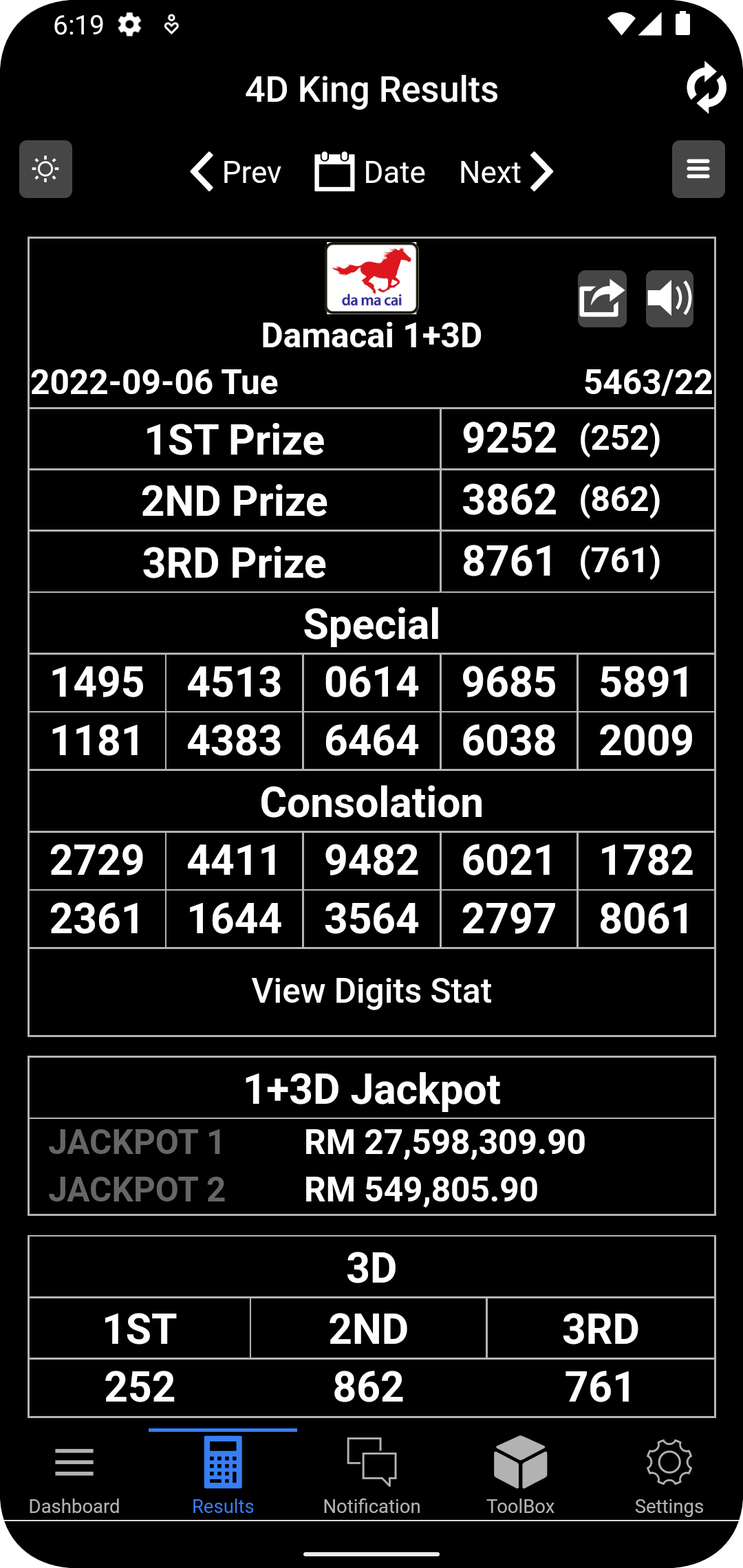The height and width of the screenshot is (1568, 743).
Task: Open the Date picker
Action: 369,172
